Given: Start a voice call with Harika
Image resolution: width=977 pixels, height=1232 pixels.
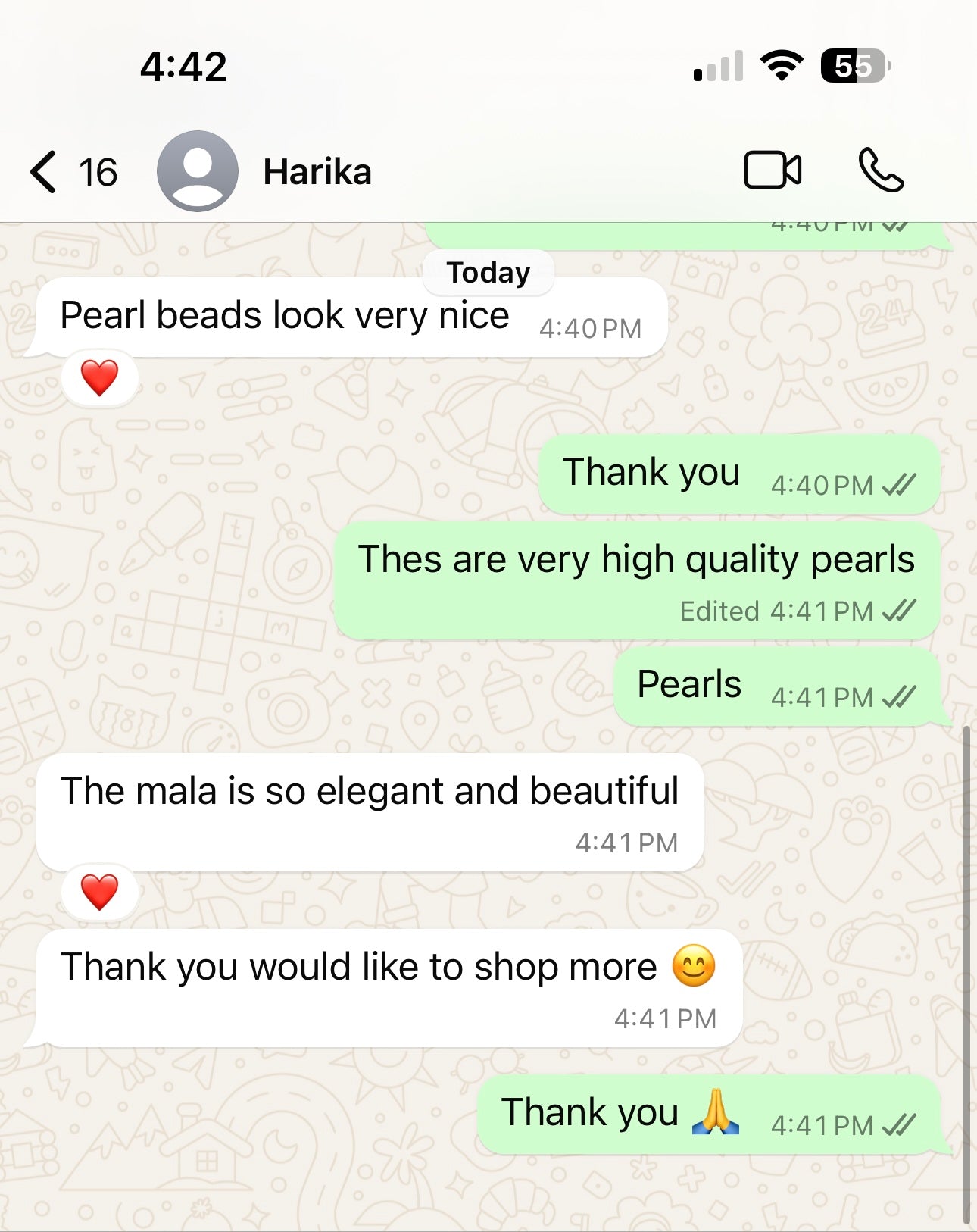Looking at the screenshot, I should pos(881,170).
